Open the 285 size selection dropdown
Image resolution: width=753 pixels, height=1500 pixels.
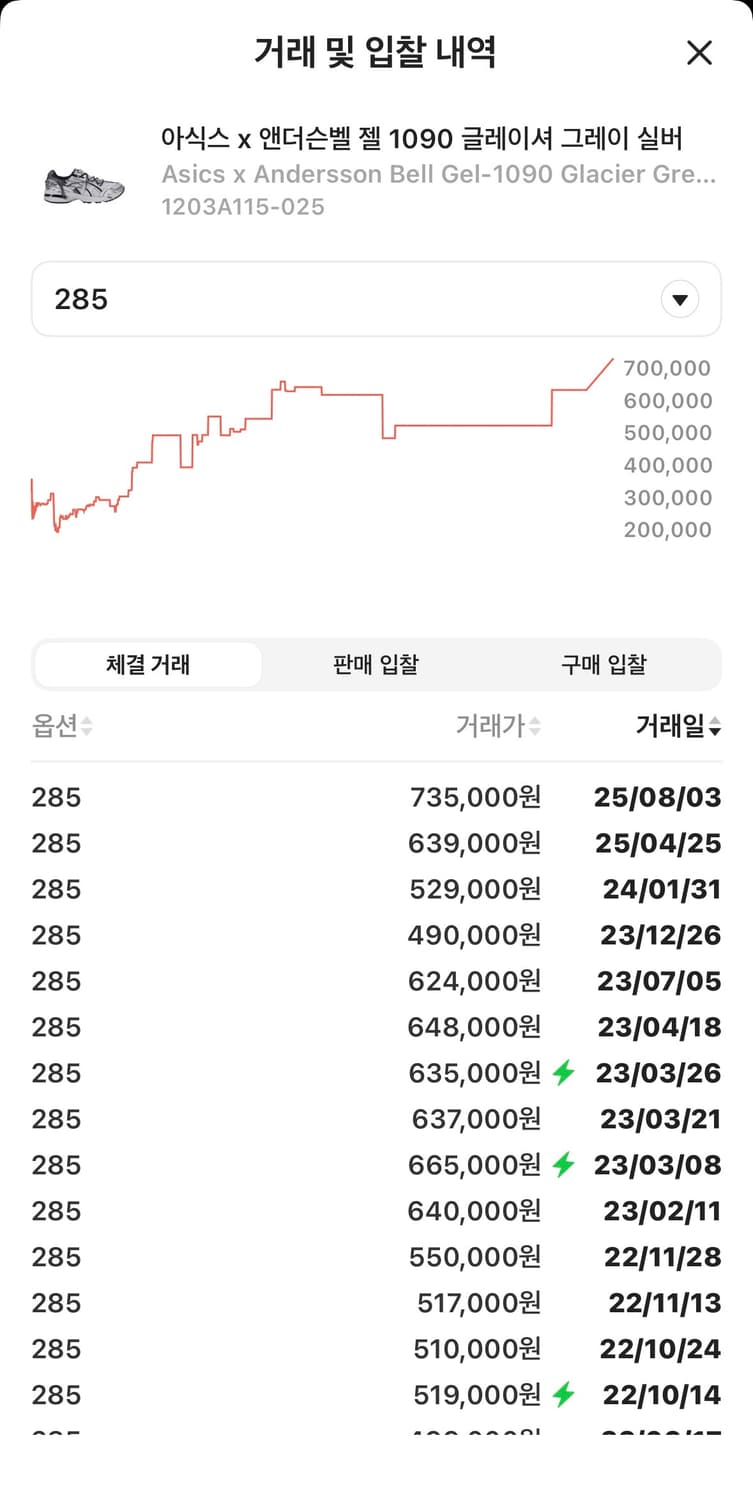(x=376, y=298)
